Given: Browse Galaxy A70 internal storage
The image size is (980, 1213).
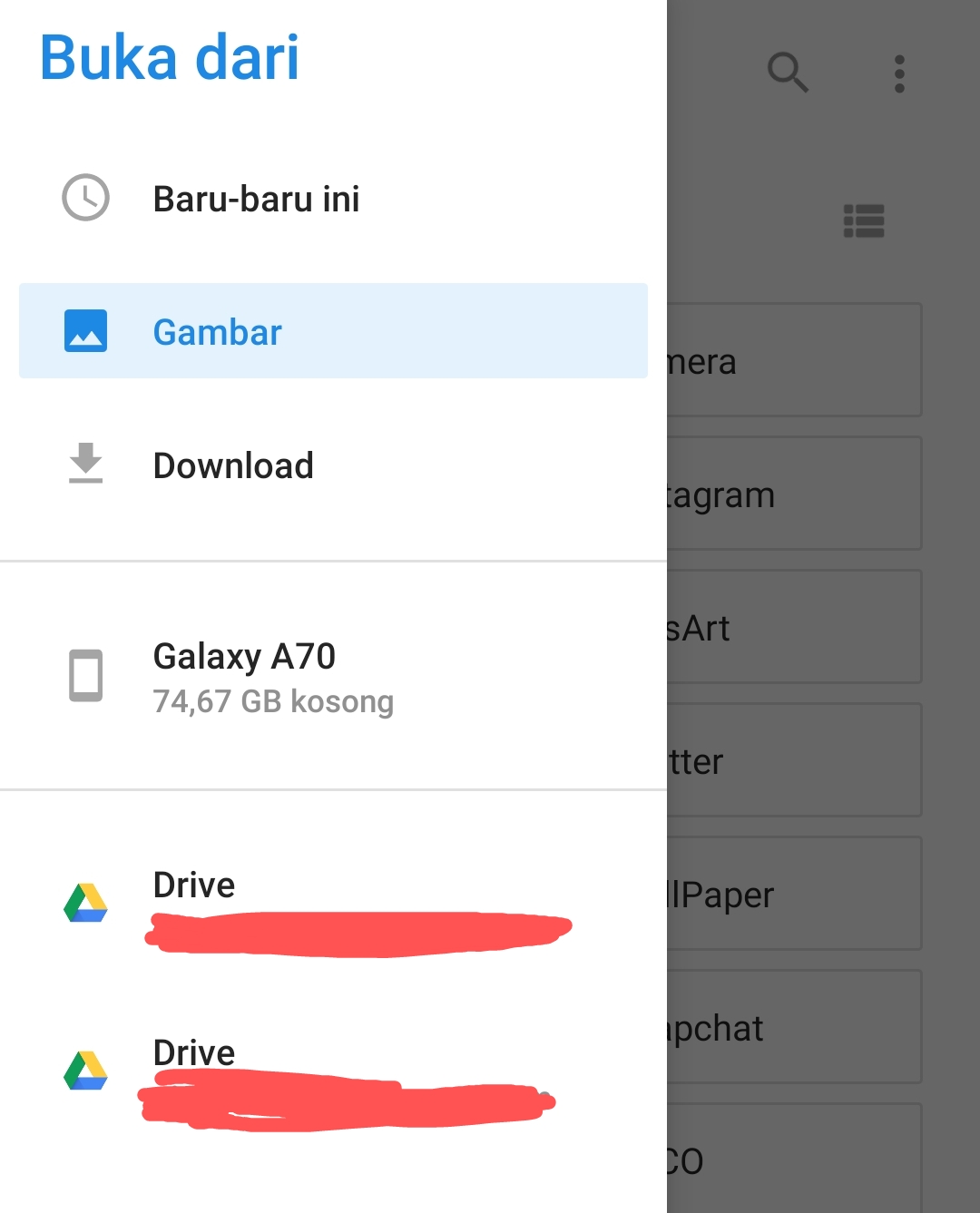Looking at the screenshot, I should 272,677.
